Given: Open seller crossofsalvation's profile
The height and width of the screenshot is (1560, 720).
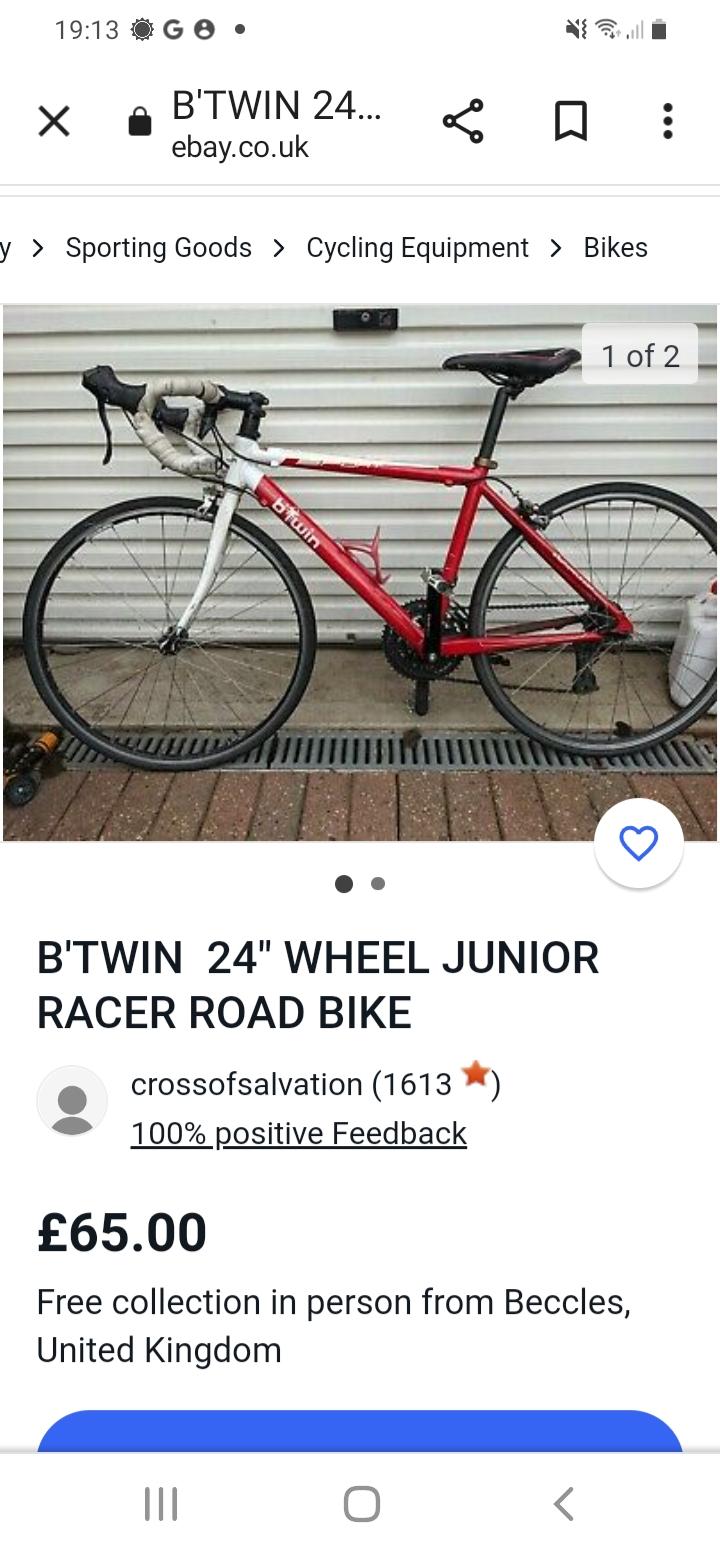Looking at the screenshot, I should click(246, 1084).
